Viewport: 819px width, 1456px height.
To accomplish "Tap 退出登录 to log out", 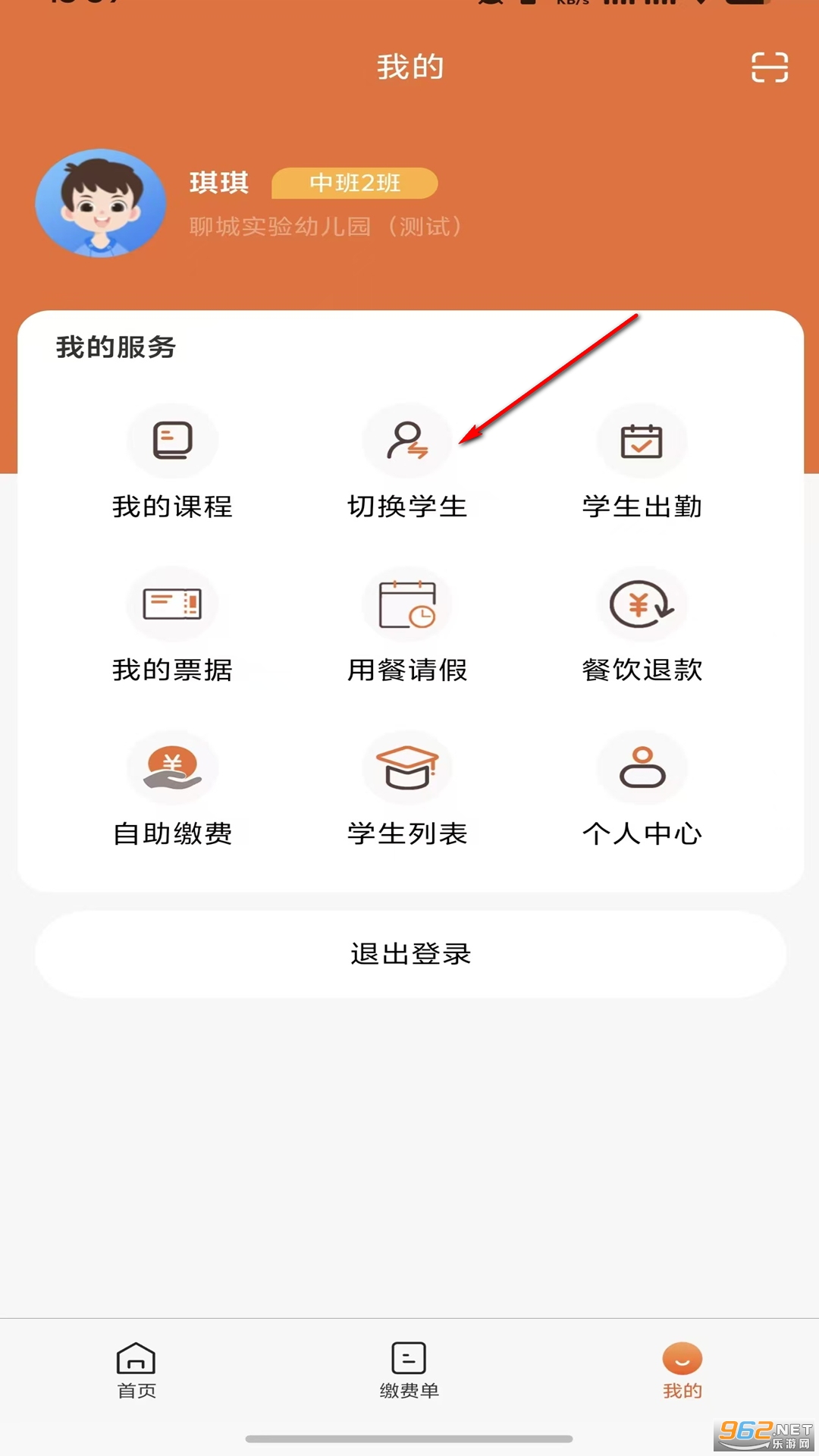I will point(409,954).
